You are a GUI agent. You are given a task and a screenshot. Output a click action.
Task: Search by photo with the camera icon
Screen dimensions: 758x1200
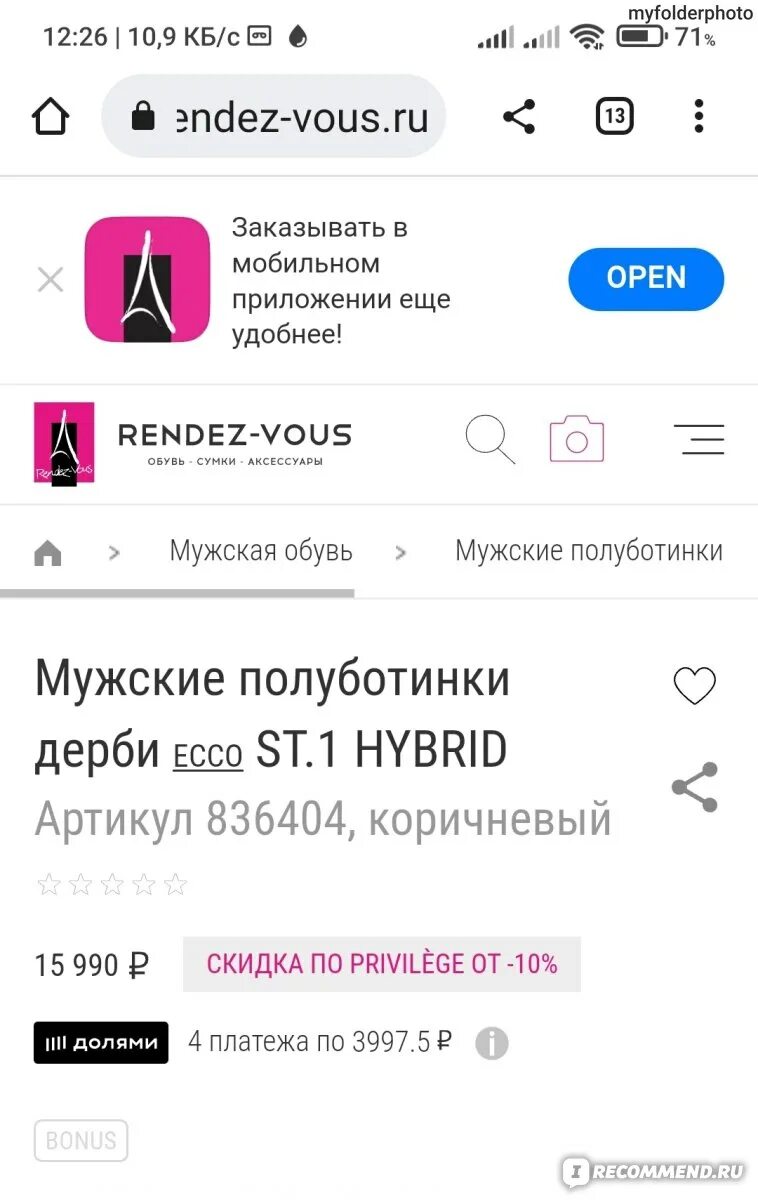577,440
